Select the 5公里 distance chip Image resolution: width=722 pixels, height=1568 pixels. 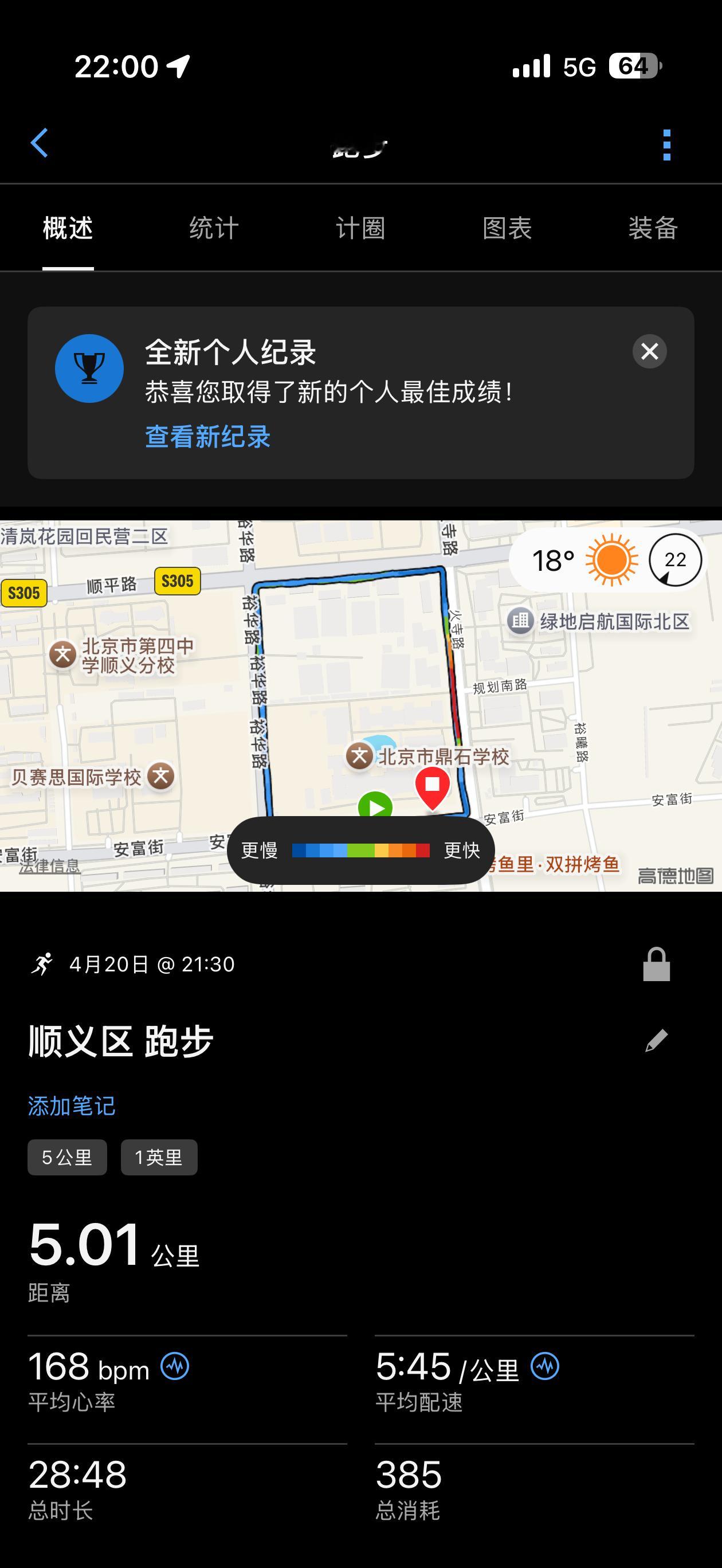67,1157
